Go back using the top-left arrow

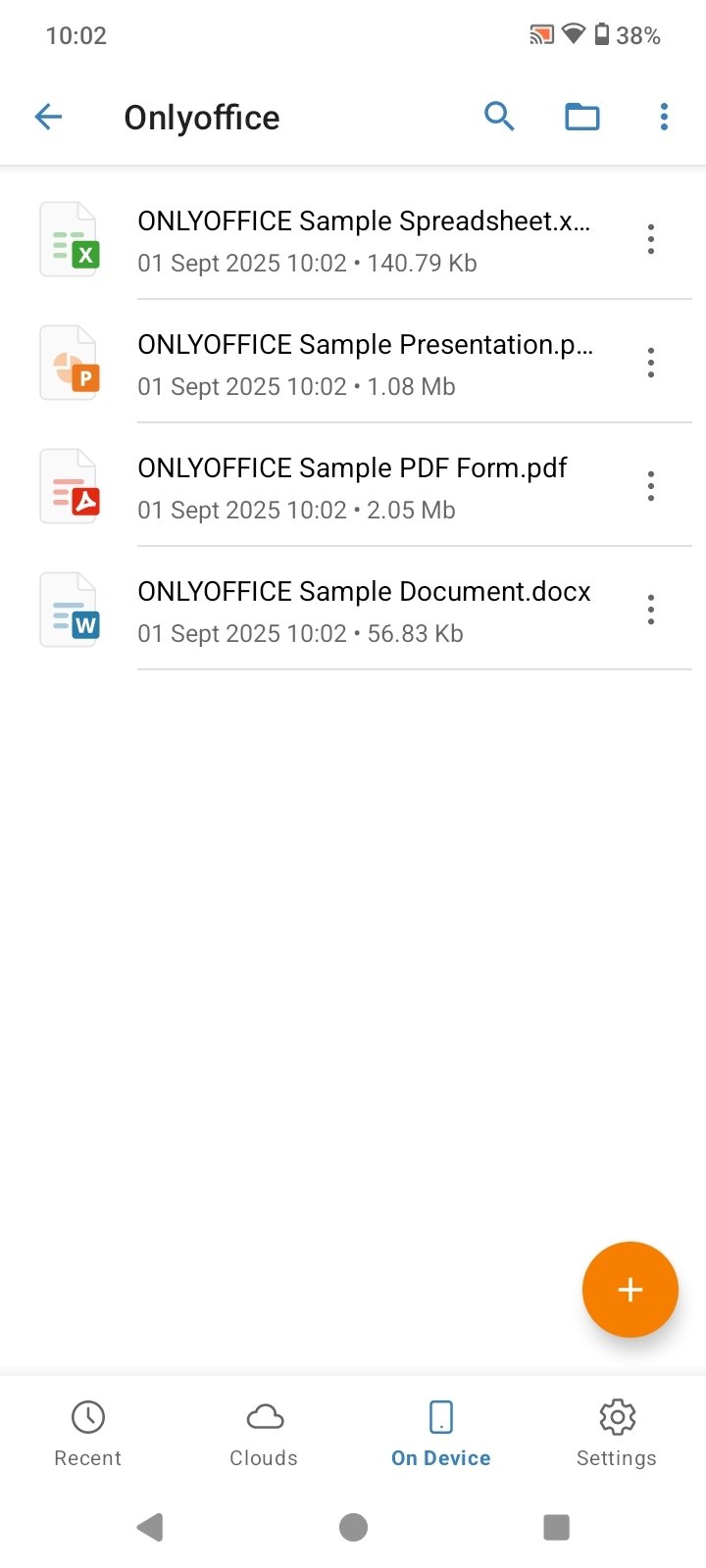(x=48, y=118)
